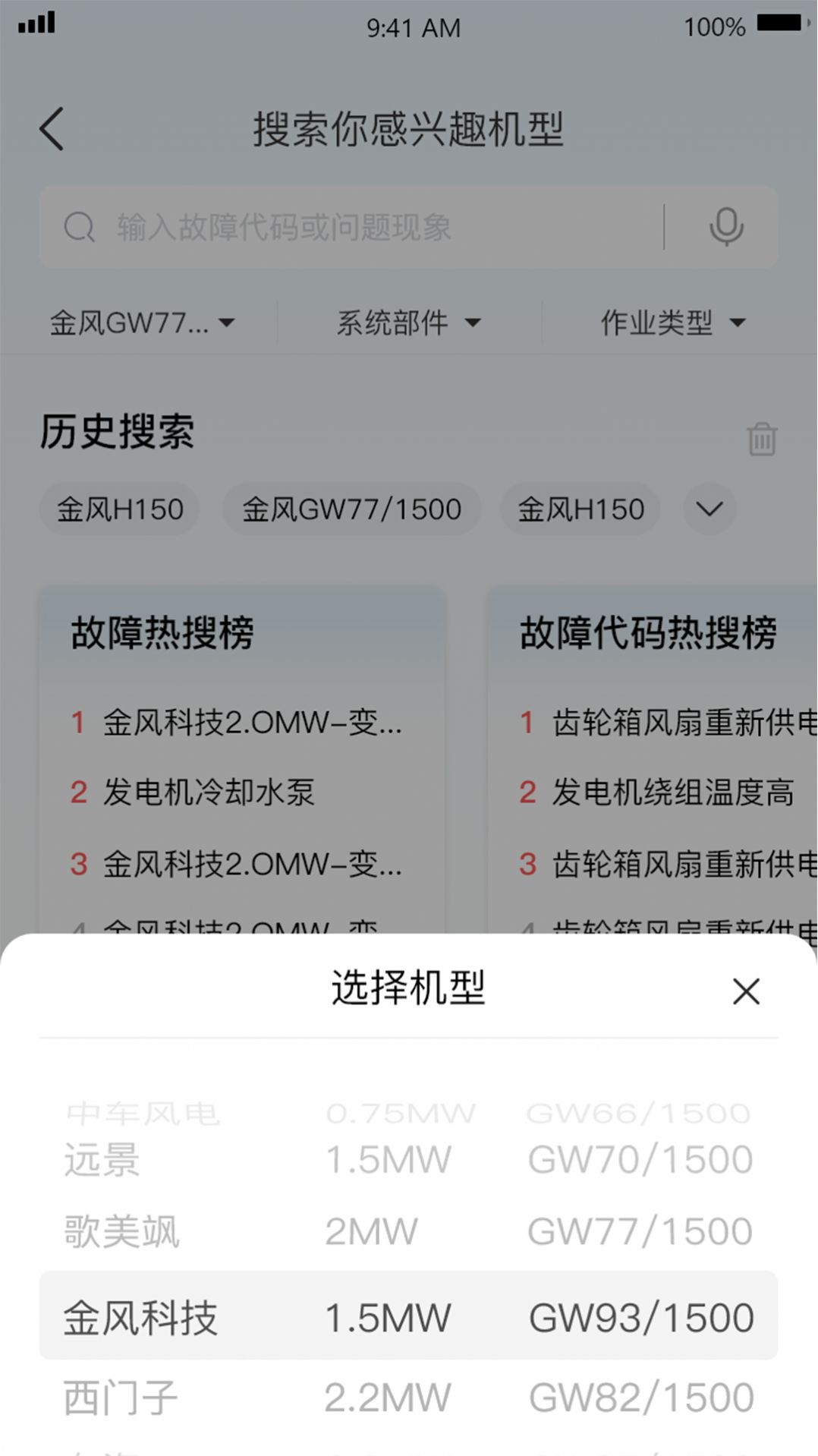818x1456 pixels.
Task: Expand hidden history searches with the chevron
Action: click(708, 510)
